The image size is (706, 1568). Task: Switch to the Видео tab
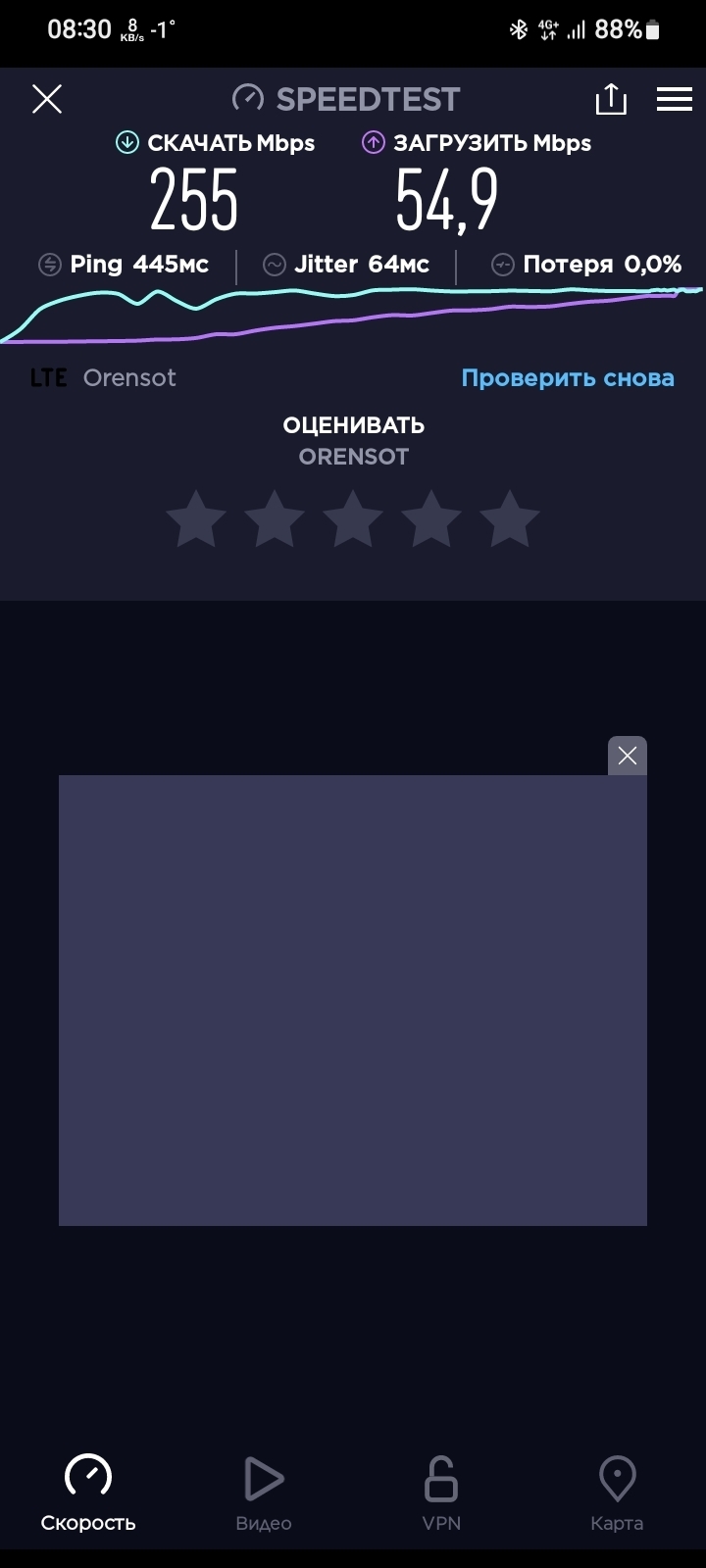tap(264, 1493)
